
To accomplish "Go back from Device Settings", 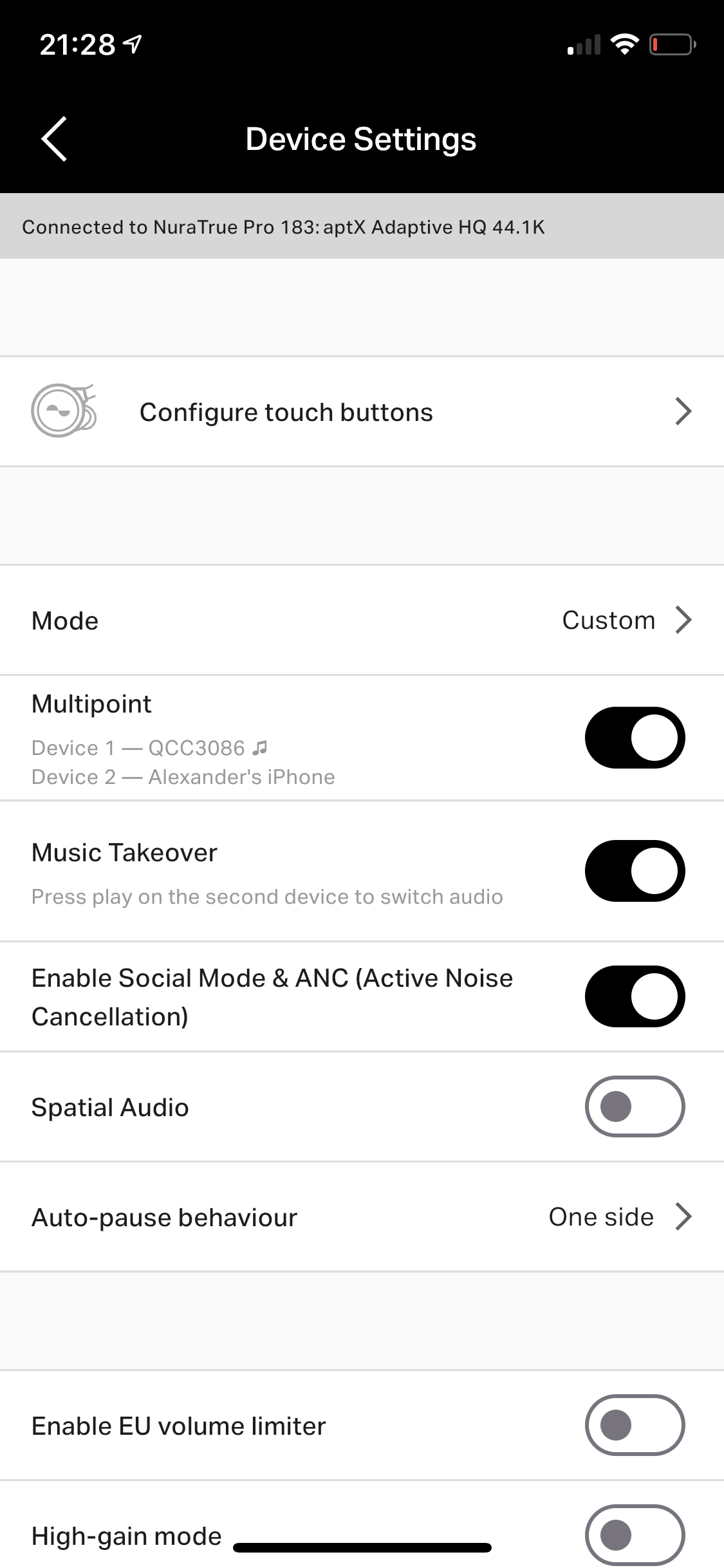I will pos(55,139).
